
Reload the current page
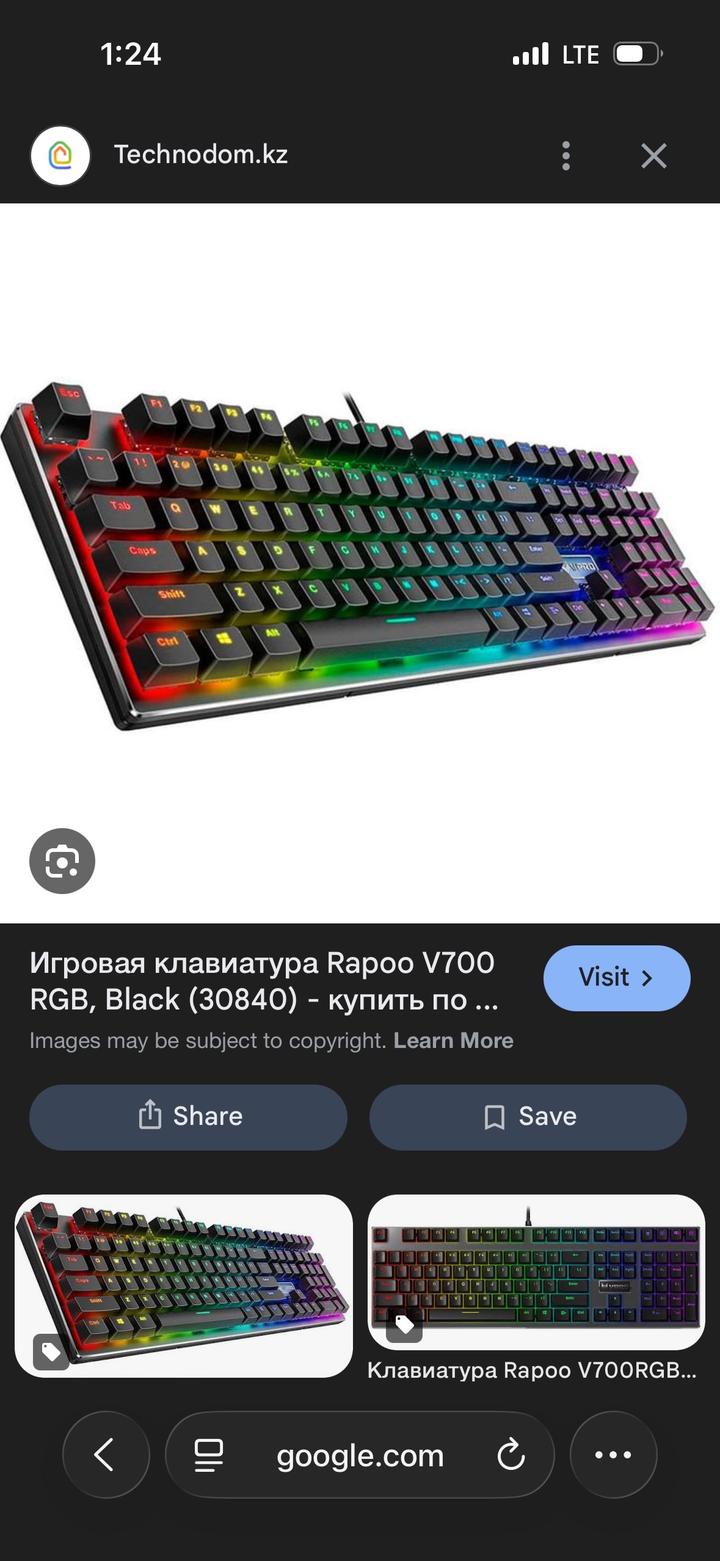pyautogui.click(x=511, y=1455)
